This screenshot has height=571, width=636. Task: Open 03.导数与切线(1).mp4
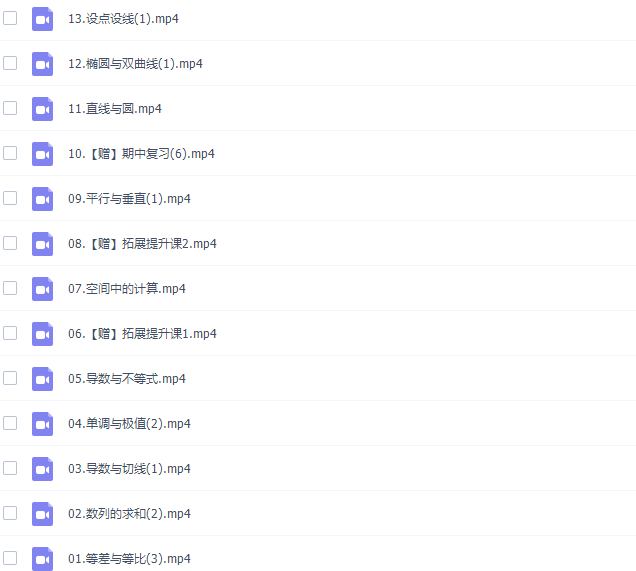pos(129,469)
